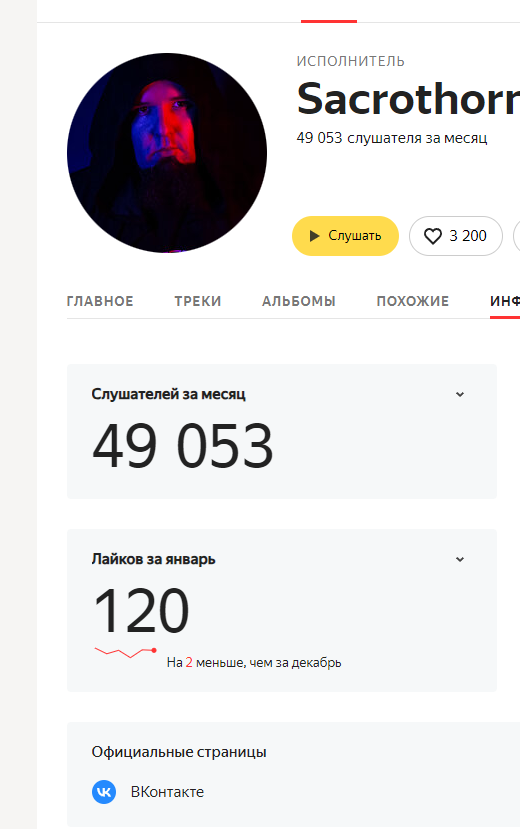Switch to the Главное tab
Viewport: 520px width, 829px height.
coord(100,301)
